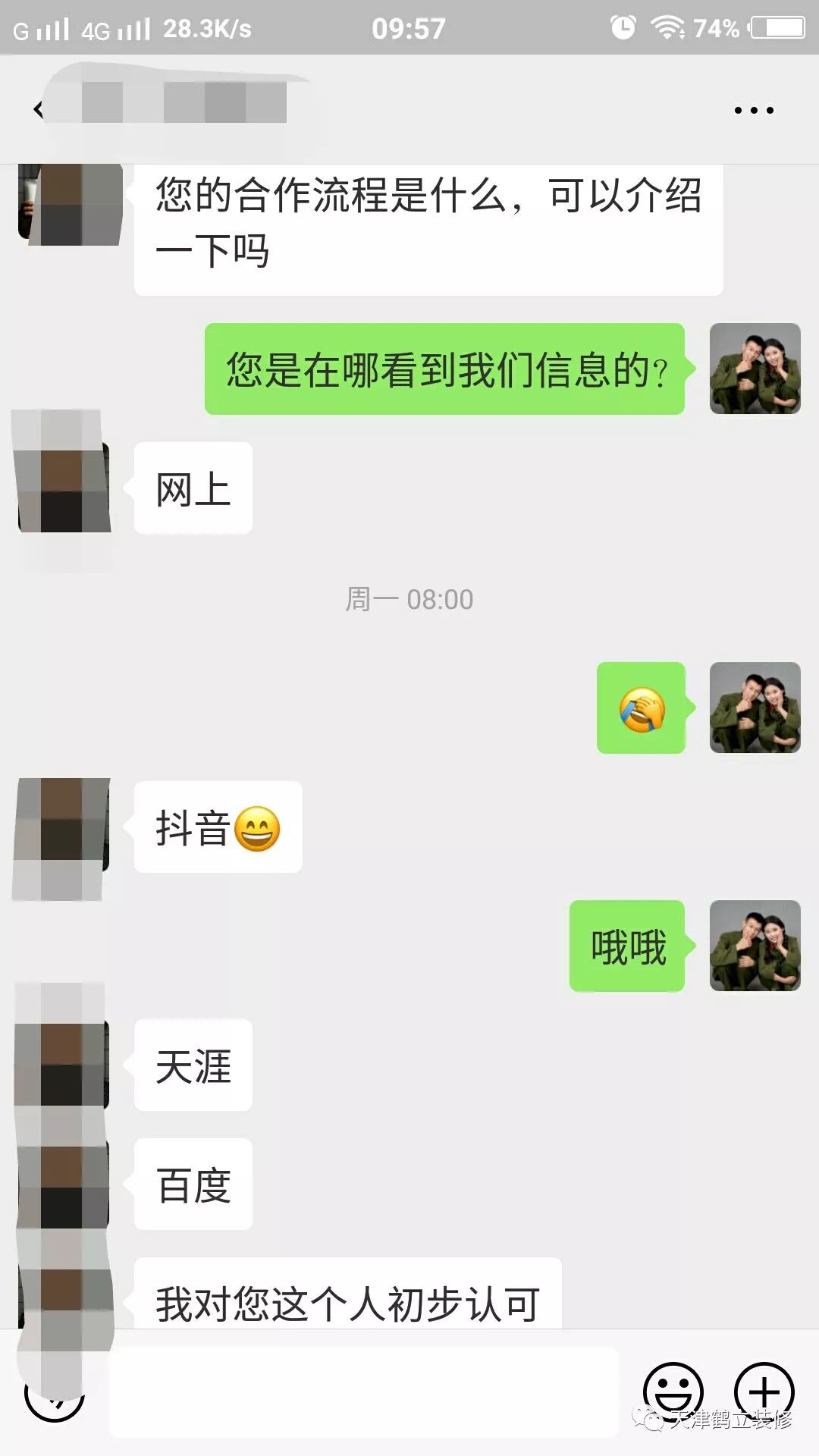The height and width of the screenshot is (1456, 819).
Task: Go back to the chat list
Action: 38,110
